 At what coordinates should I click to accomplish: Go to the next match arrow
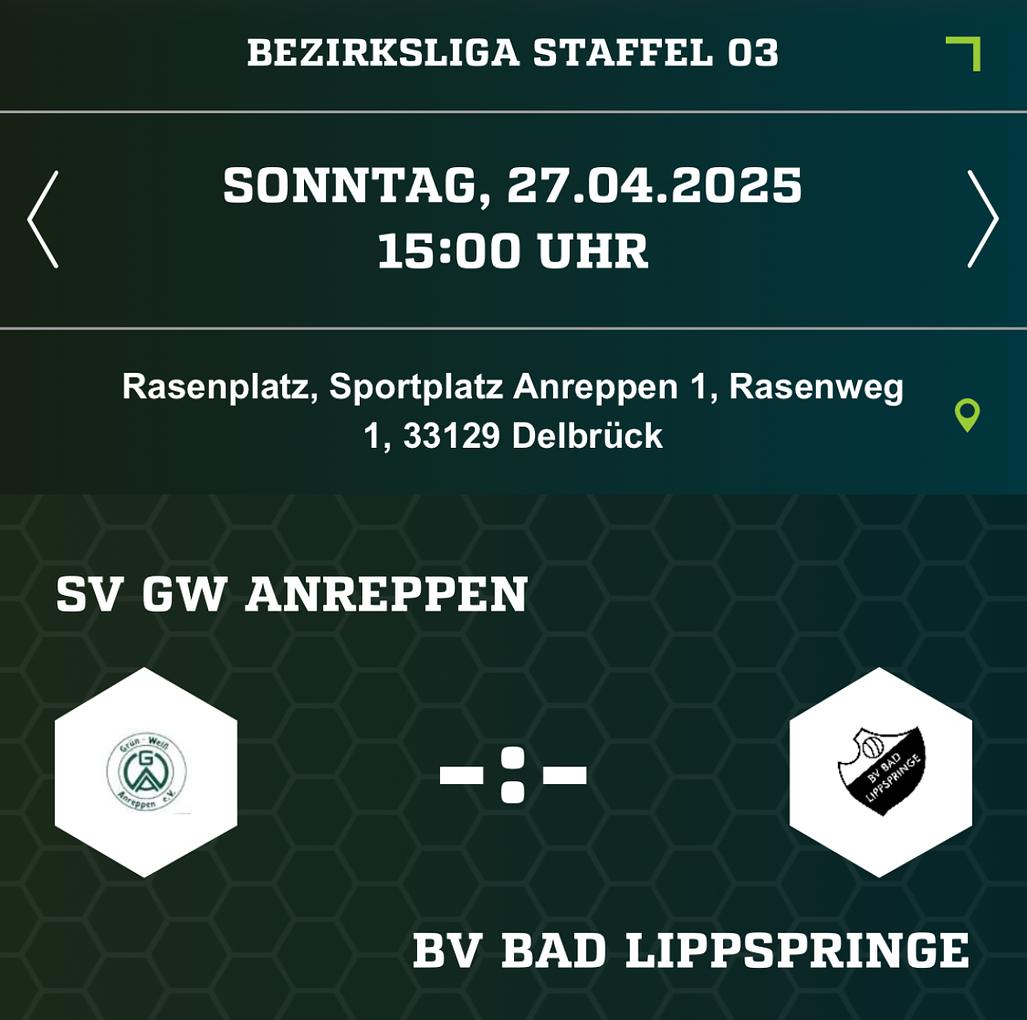tap(982, 219)
